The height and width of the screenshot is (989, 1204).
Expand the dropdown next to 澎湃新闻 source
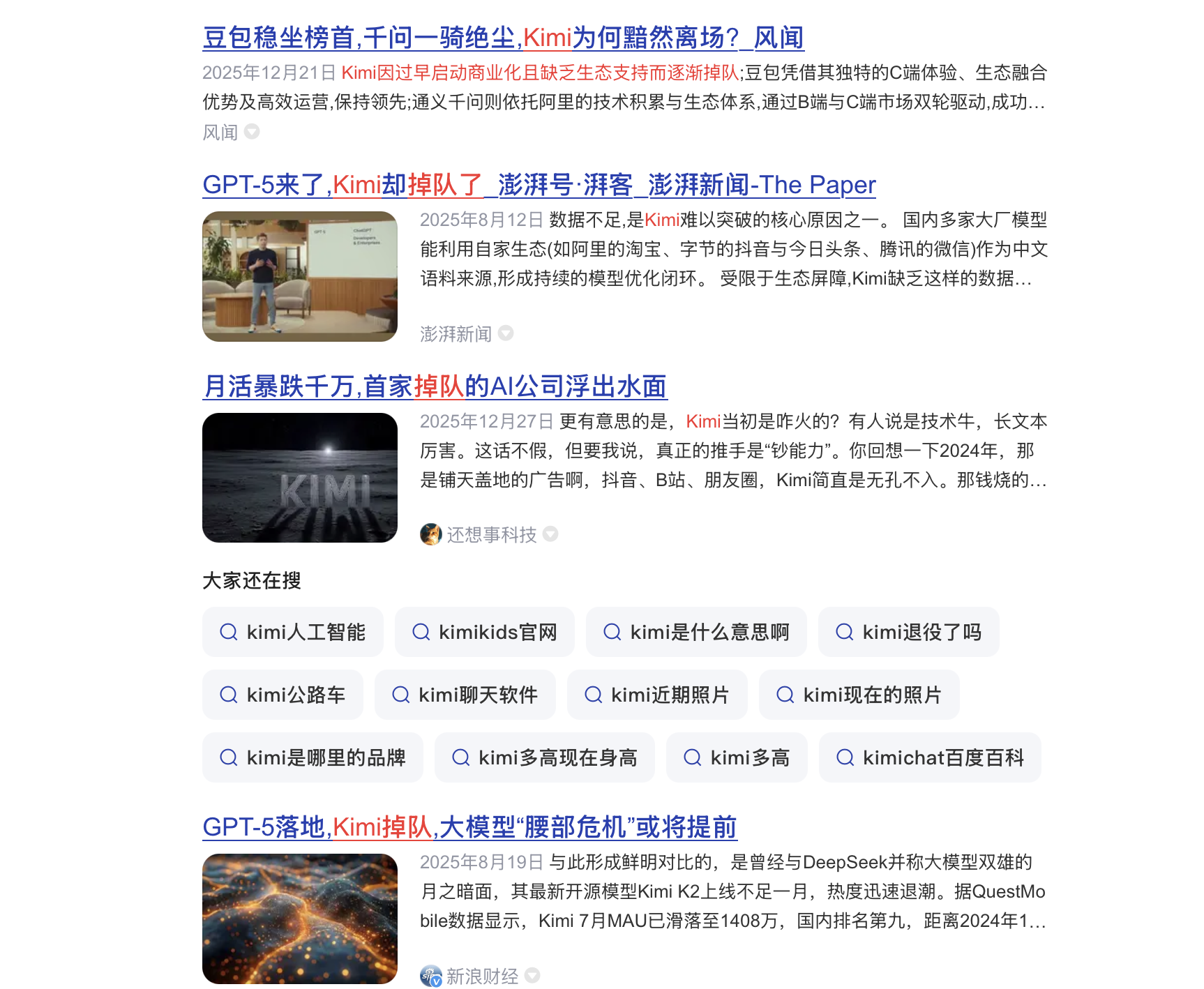pyautogui.click(x=506, y=333)
